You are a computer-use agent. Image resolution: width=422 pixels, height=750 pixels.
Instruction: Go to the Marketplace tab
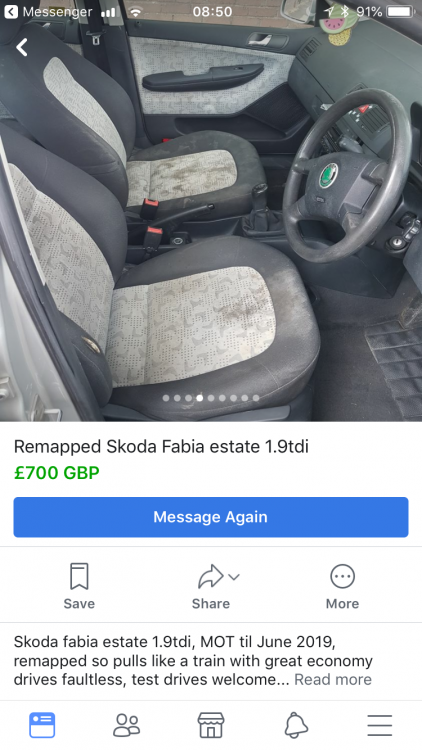211,725
